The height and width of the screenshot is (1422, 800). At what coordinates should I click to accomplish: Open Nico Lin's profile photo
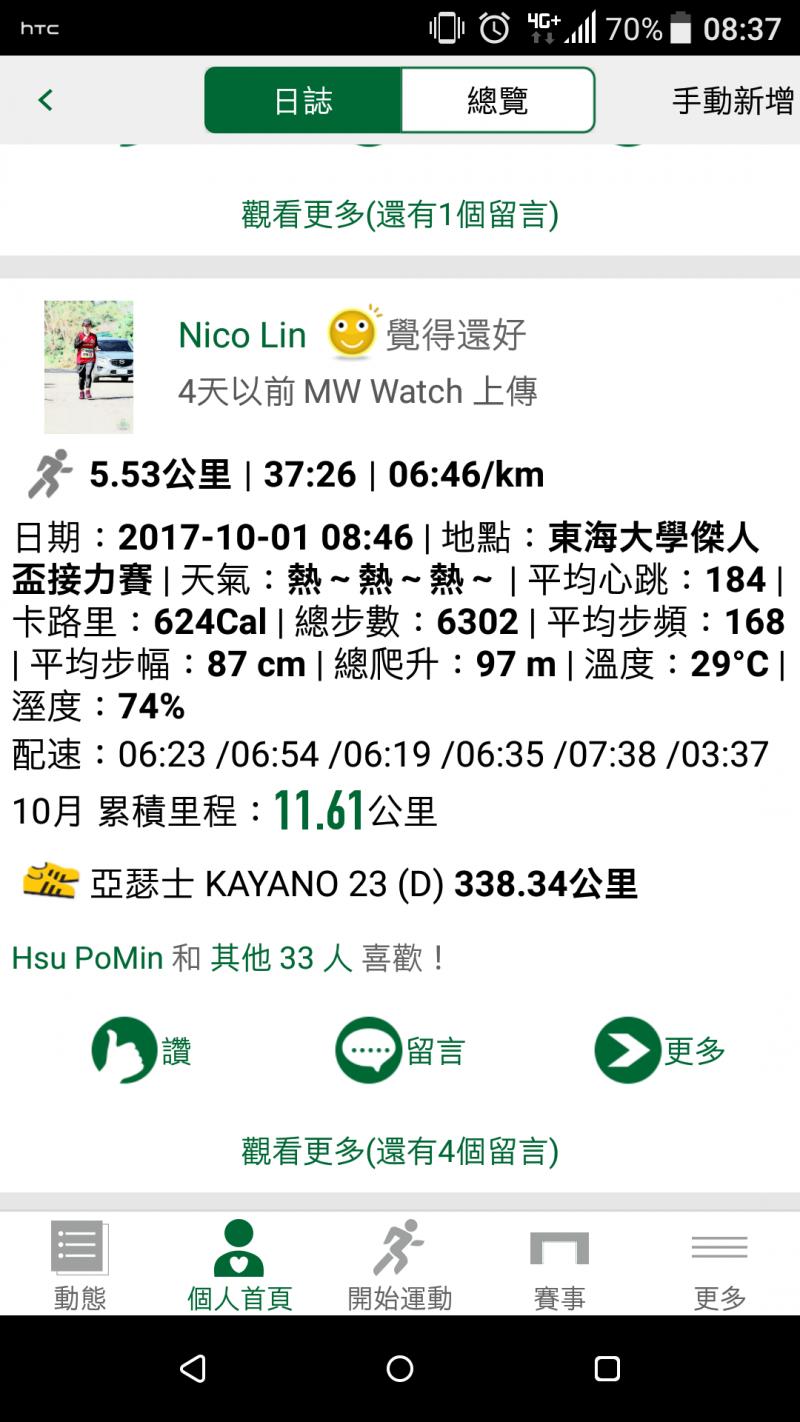[x=88, y=366]
